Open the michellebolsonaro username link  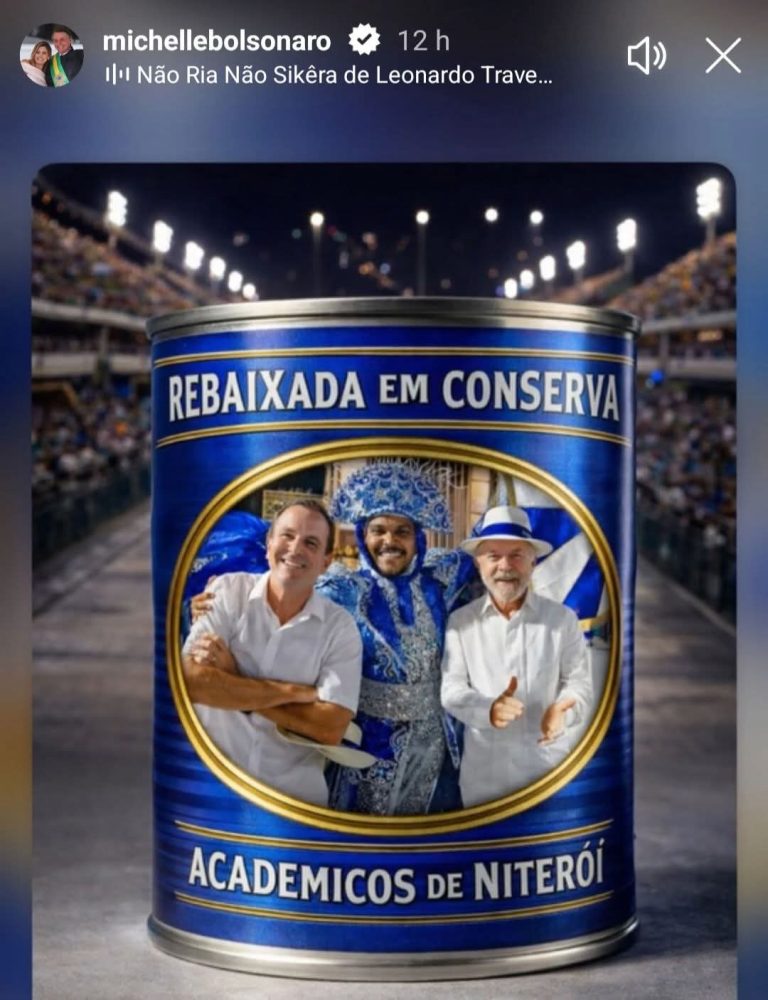[x=216, y=41]
